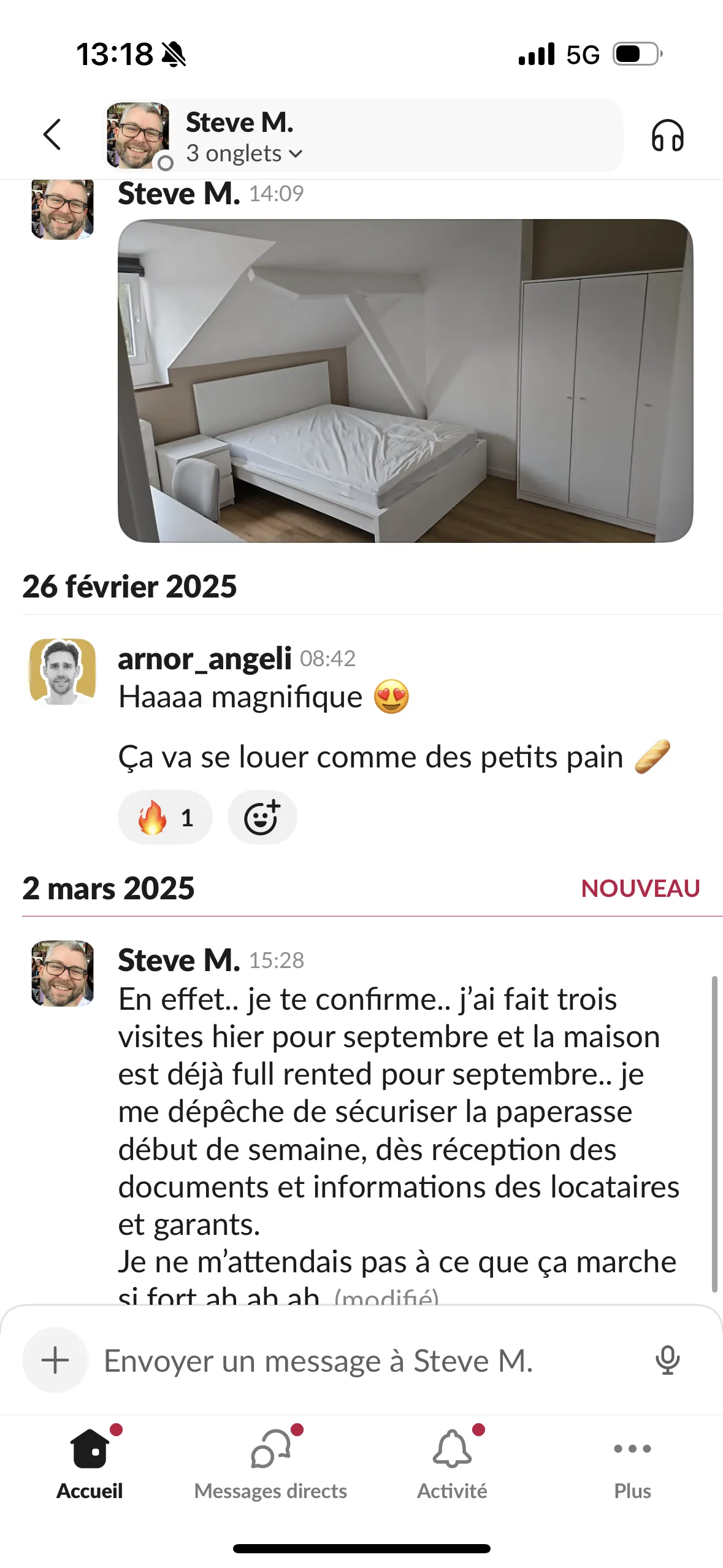This screenshot has width=723, height=1568.
Task: Open the Plus tab
Action: 632,1464
